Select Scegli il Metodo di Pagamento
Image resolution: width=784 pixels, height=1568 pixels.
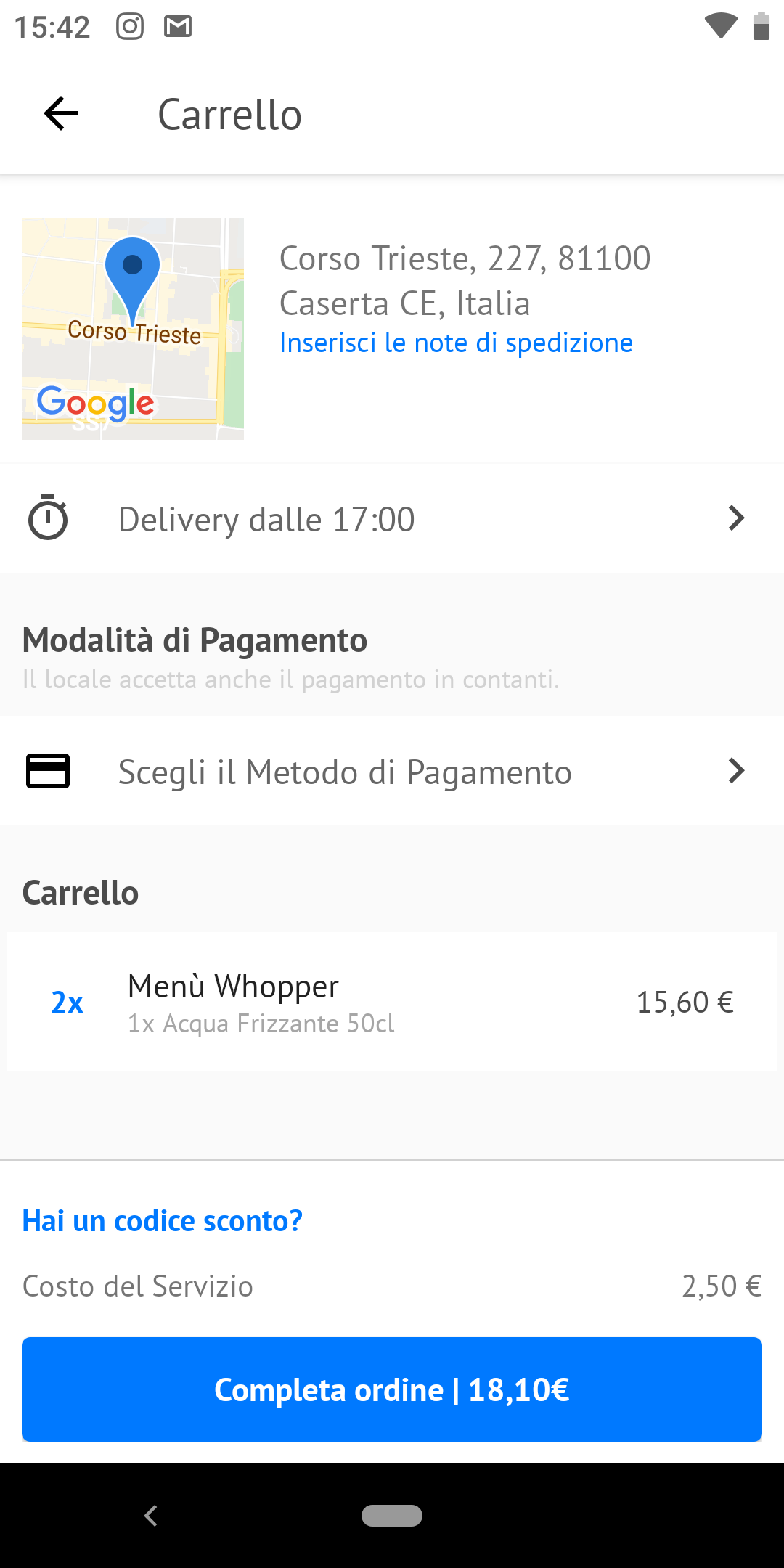pyautogui.click(x=392, y=772)
